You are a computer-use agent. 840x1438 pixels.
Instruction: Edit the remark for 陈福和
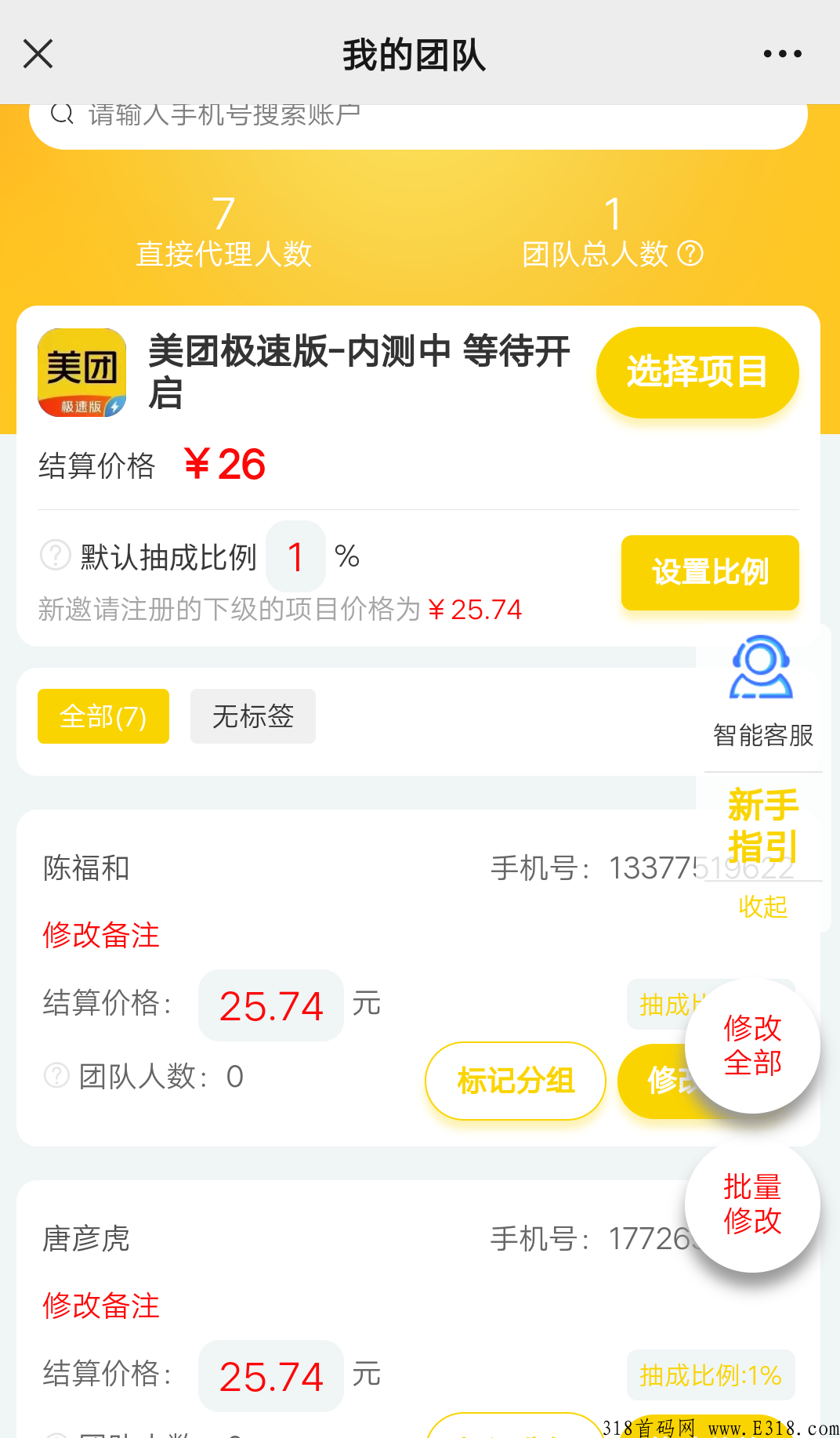click(x=101, y=935)
